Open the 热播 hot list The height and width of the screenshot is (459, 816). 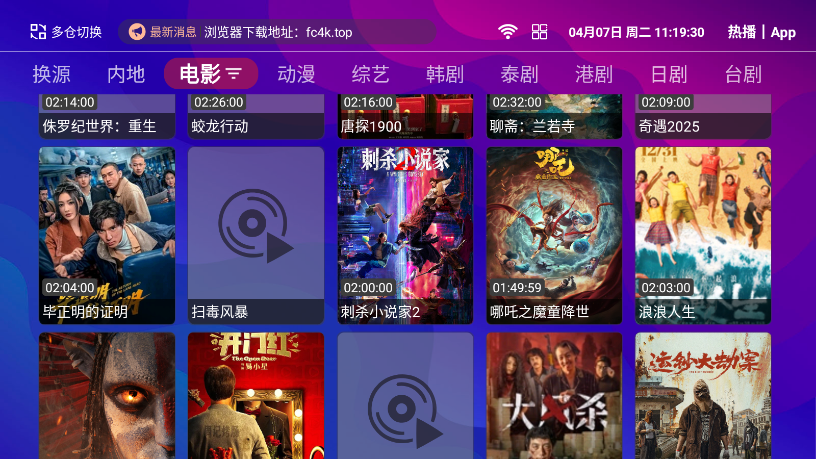[x=742, y=32]
